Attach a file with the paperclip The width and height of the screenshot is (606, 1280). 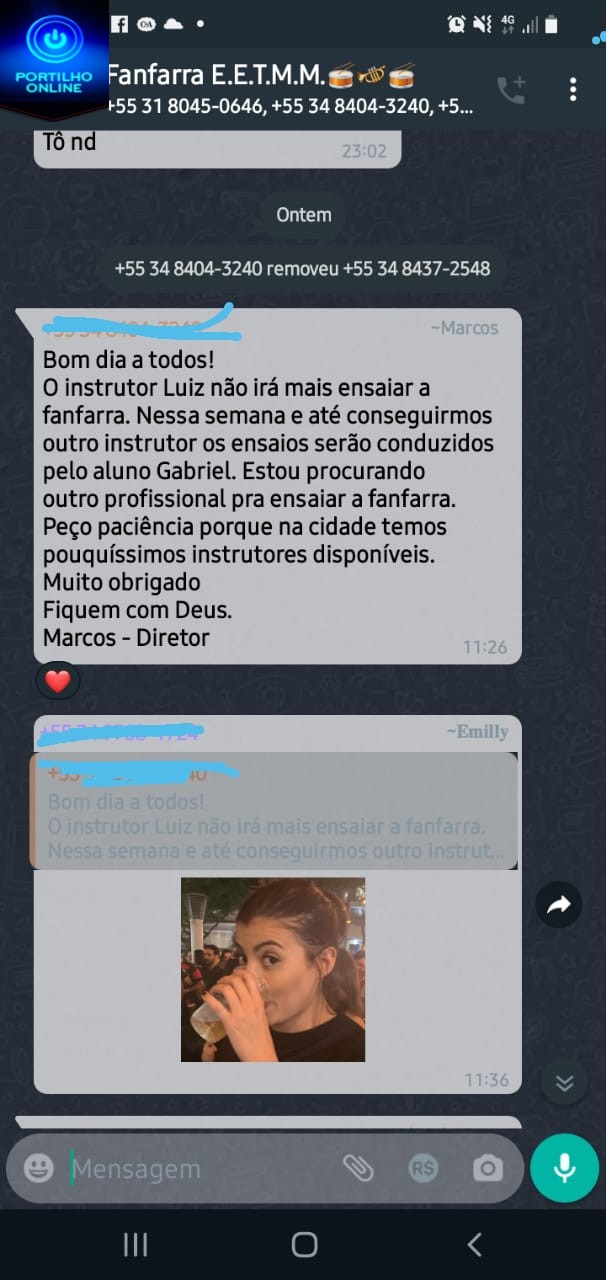(x=357, y=1168)
